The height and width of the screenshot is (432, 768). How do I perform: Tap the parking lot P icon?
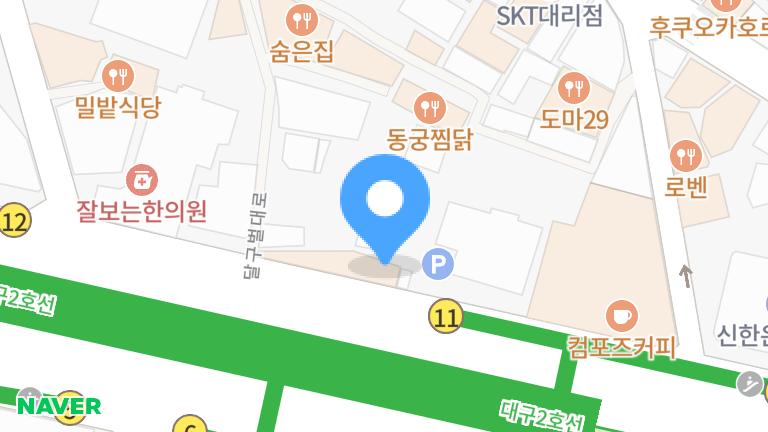tap(438, 264)
